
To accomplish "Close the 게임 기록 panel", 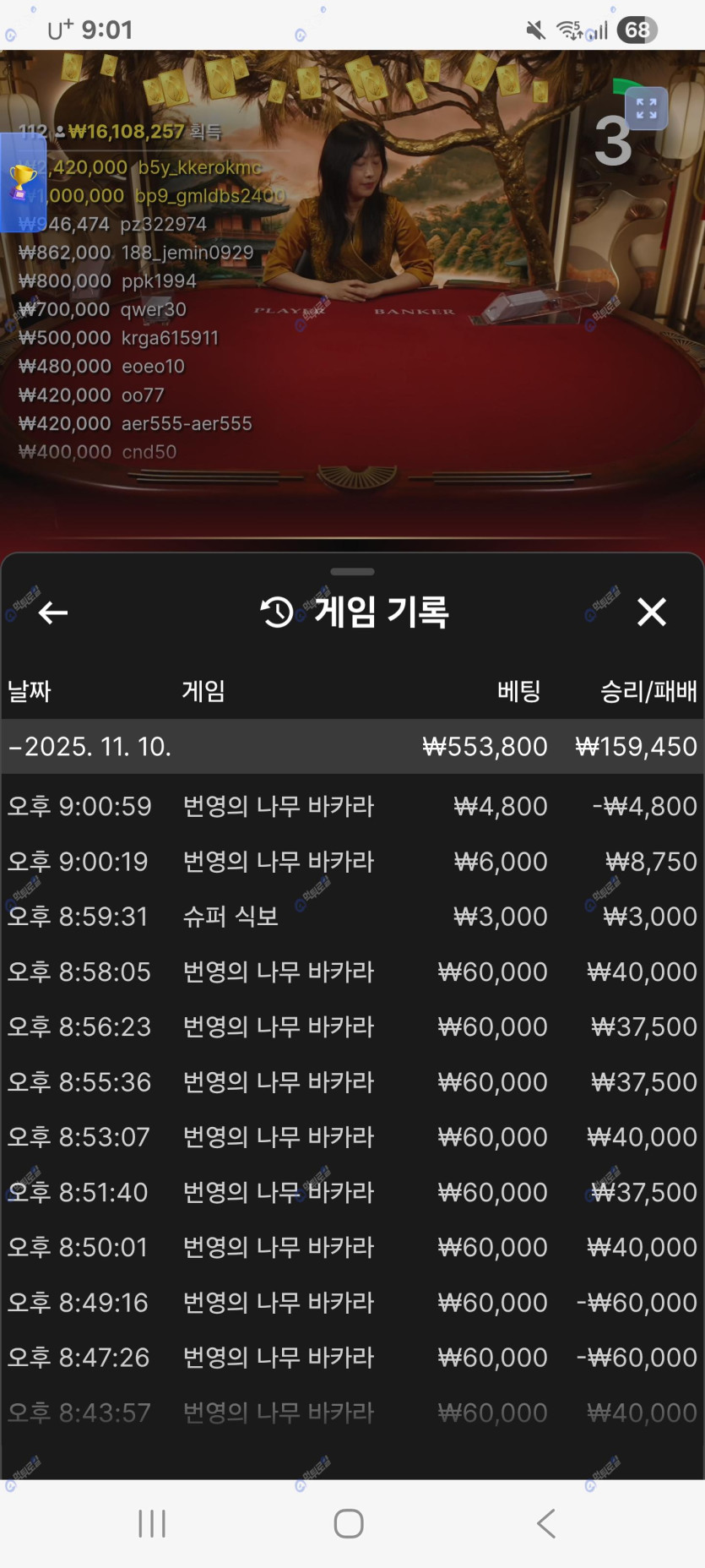I will pos(651,612).
